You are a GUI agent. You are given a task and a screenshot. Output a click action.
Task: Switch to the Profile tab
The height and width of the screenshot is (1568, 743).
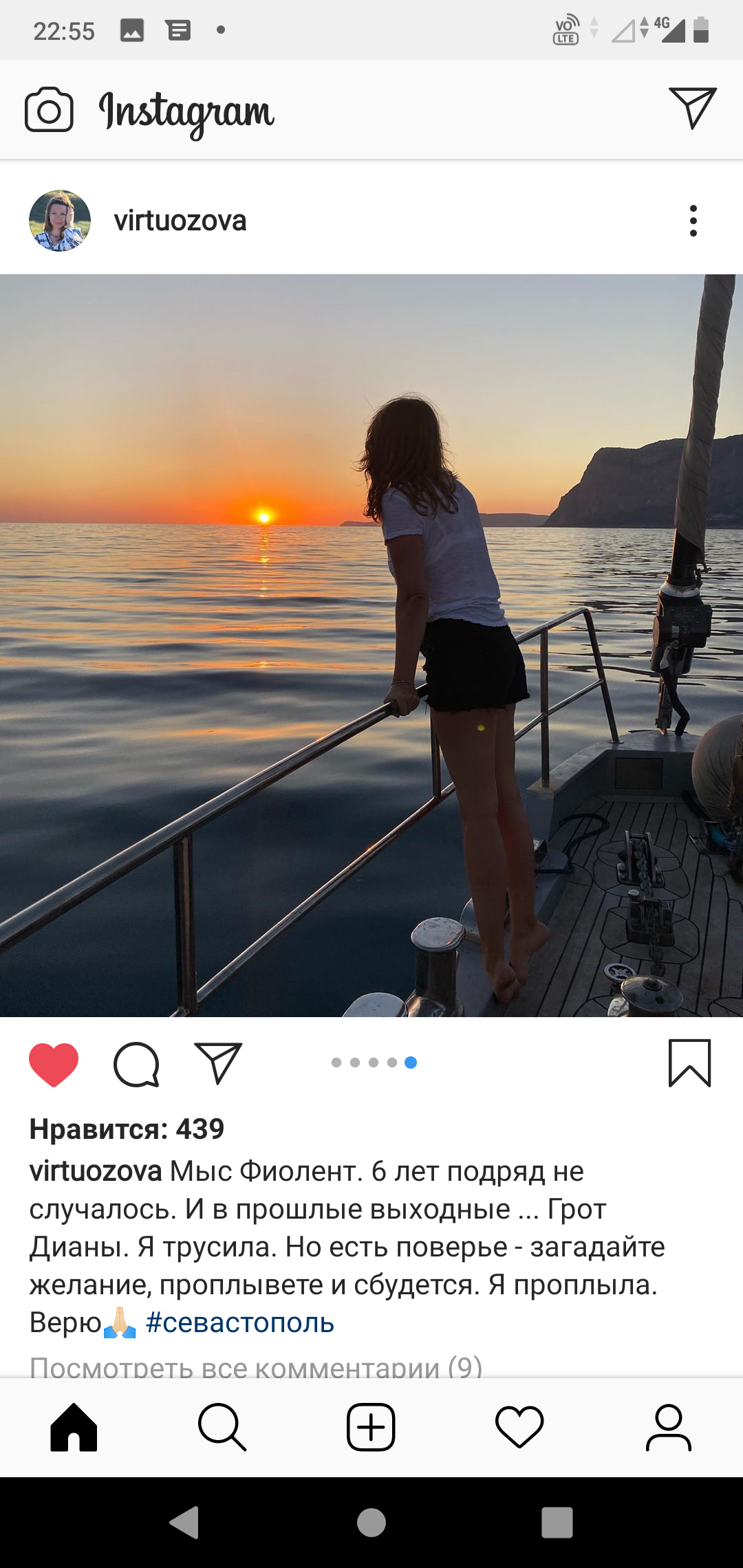tap(668, 1427)
